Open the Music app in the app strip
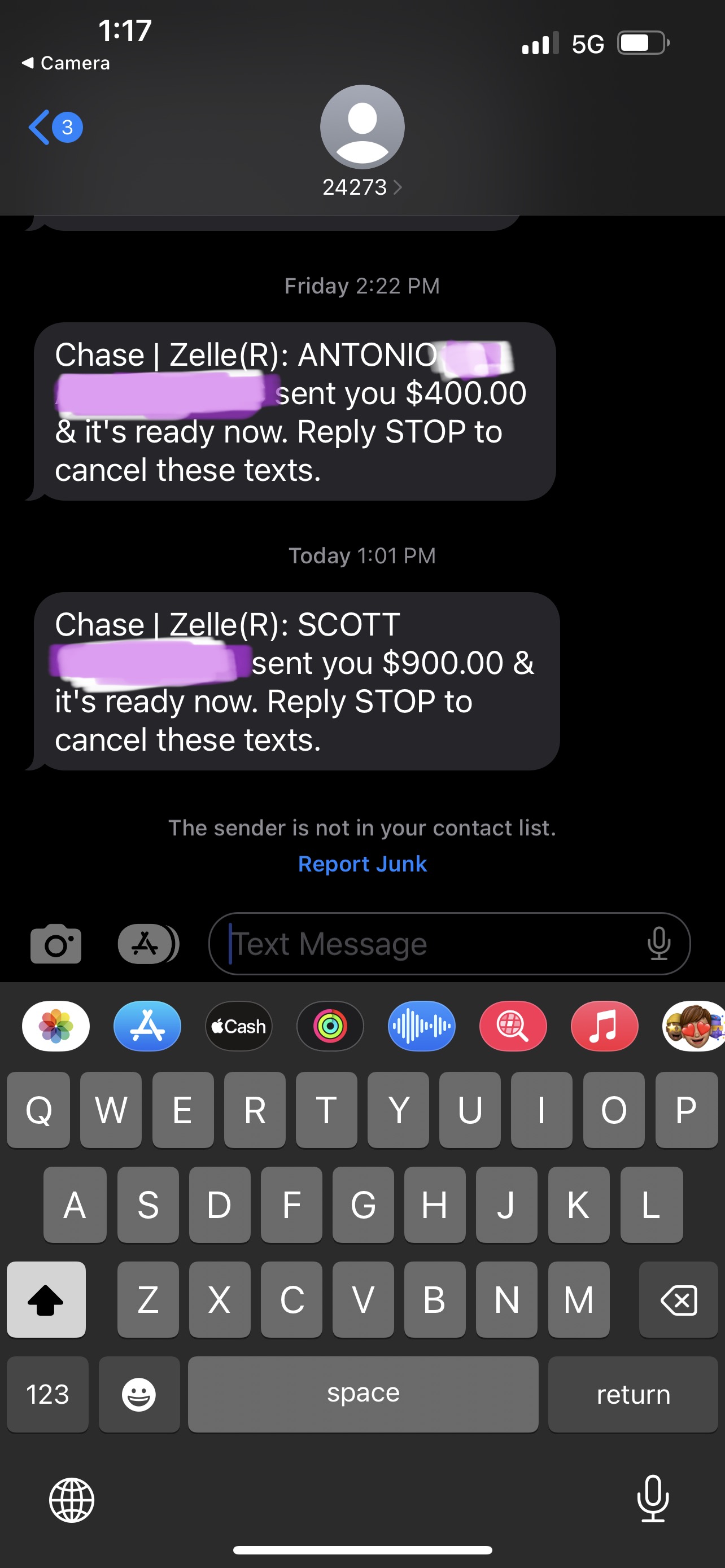The width and height of the screenshot is (725, 1568). [604, 1026]
